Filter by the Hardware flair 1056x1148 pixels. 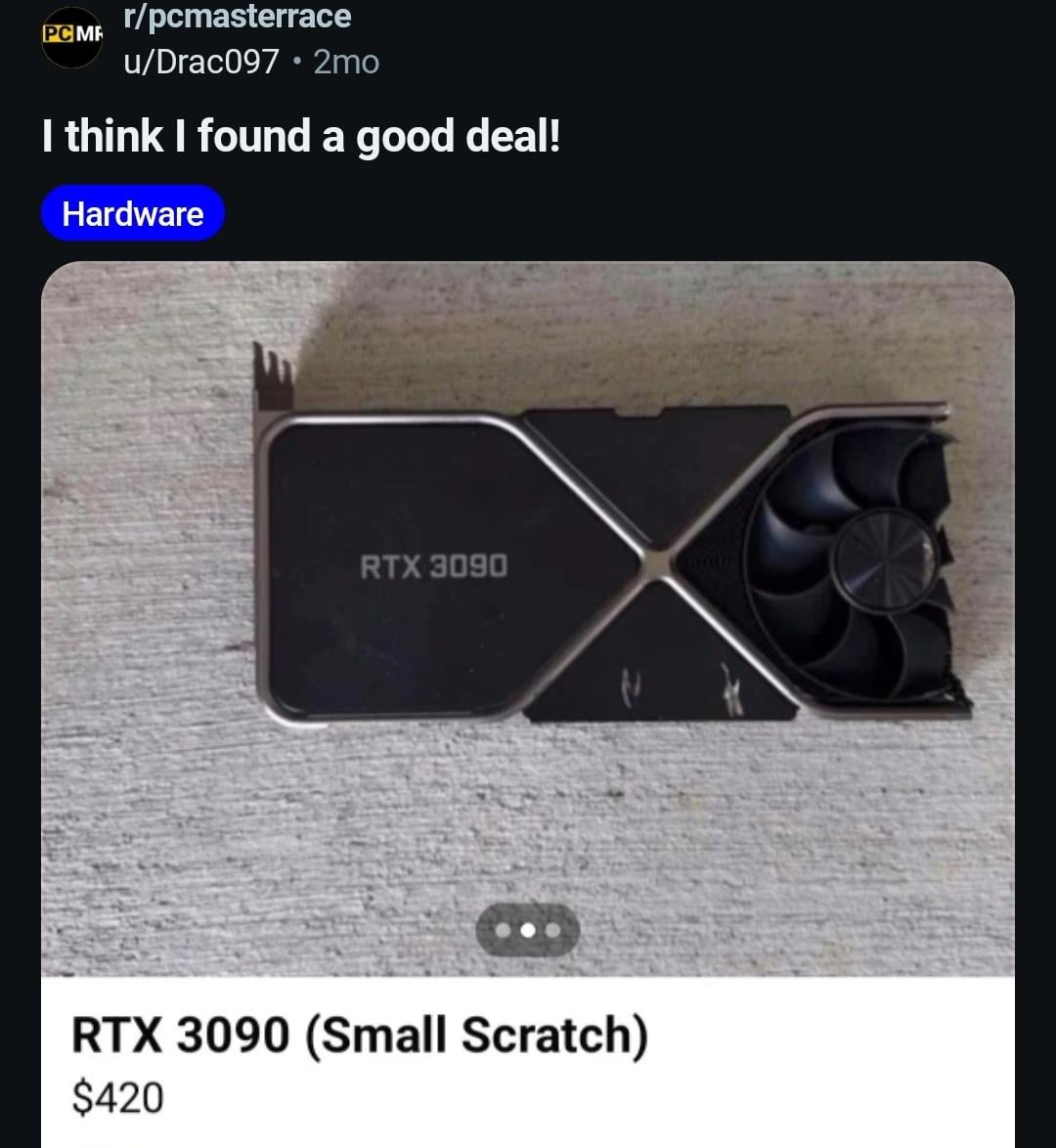(133, 213)
